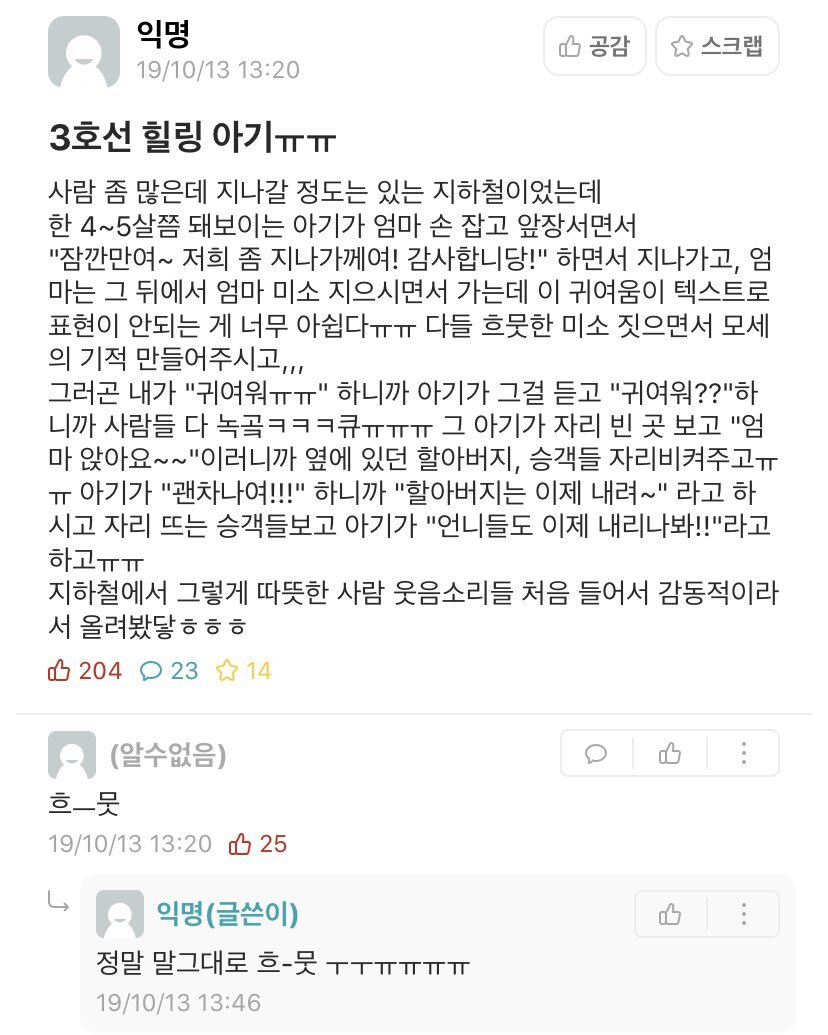Open comments via the speech bubble icon showing 23

[x=152, y=671]
